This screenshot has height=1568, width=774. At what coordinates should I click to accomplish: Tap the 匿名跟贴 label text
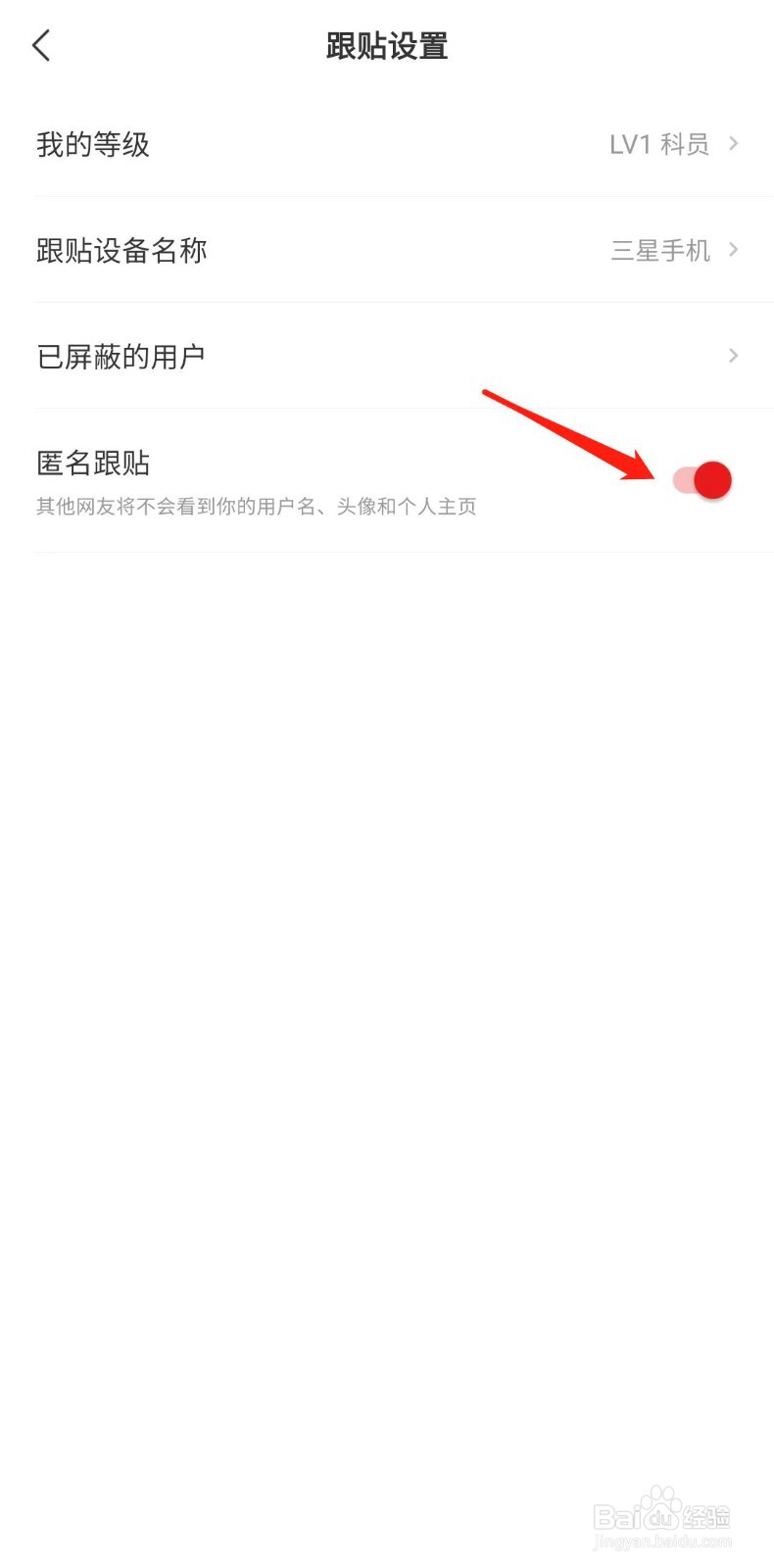point(93,463)
